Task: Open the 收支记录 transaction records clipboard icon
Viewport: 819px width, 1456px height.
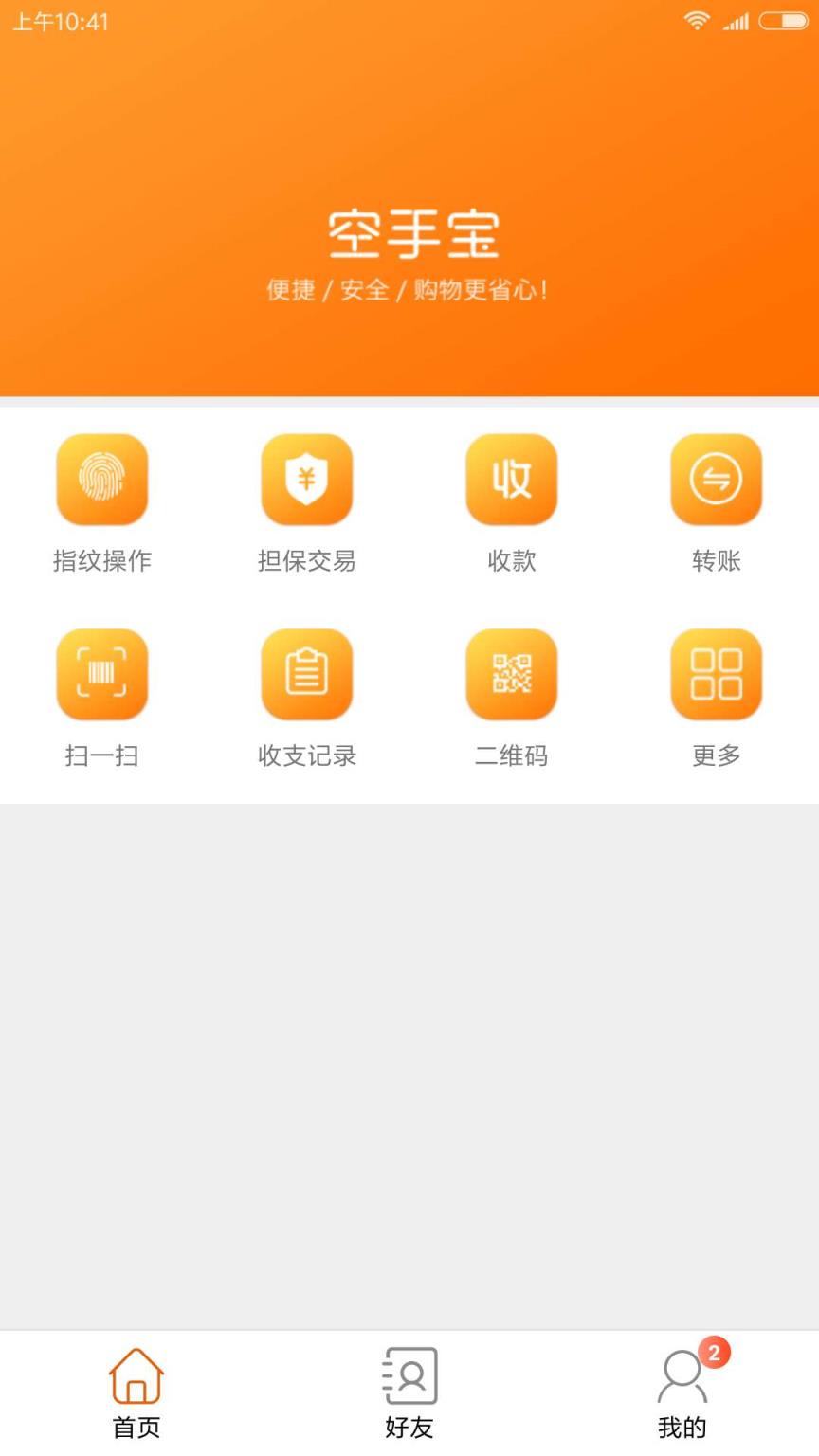Action: point(306,674)
